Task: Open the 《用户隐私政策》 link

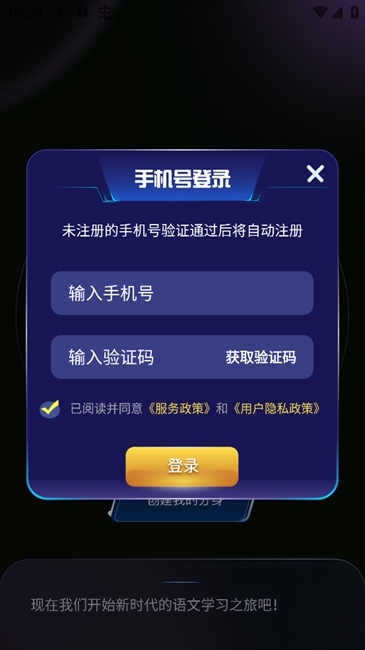Action: tap(277, 409)
